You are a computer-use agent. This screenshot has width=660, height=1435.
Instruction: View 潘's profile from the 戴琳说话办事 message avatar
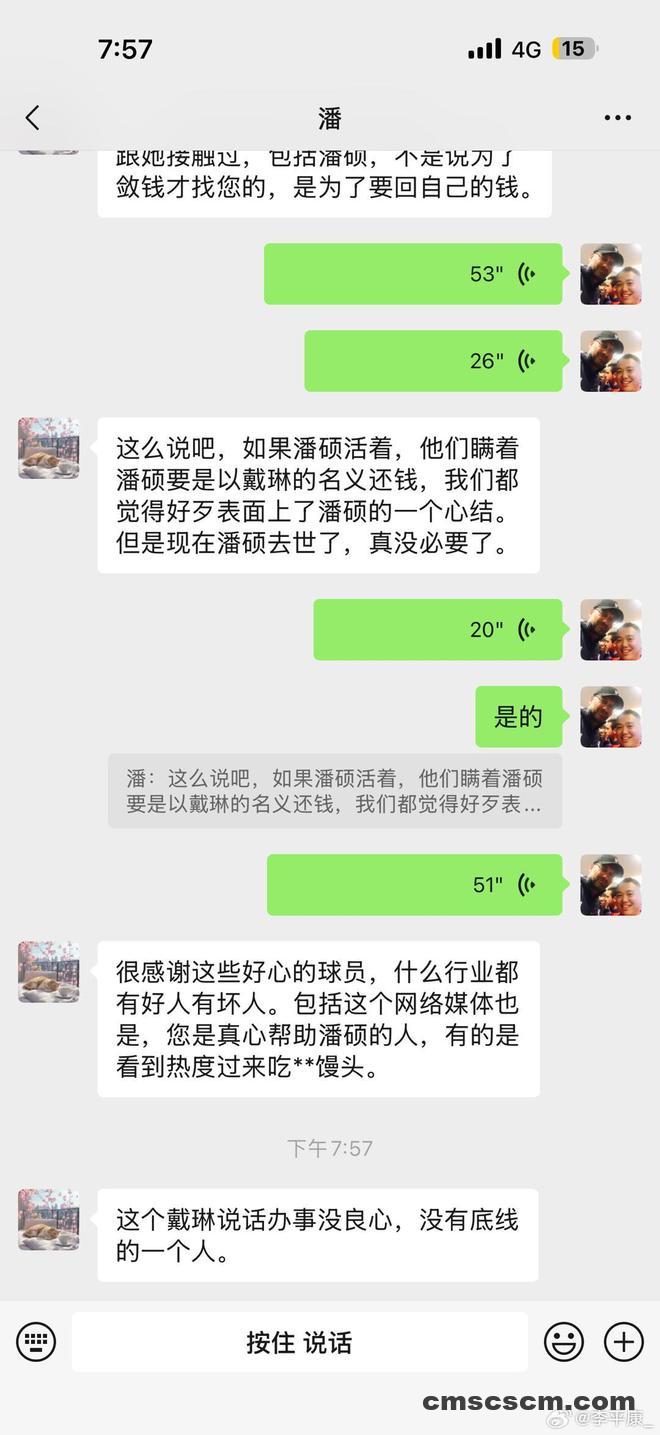tap(48, 1219)
